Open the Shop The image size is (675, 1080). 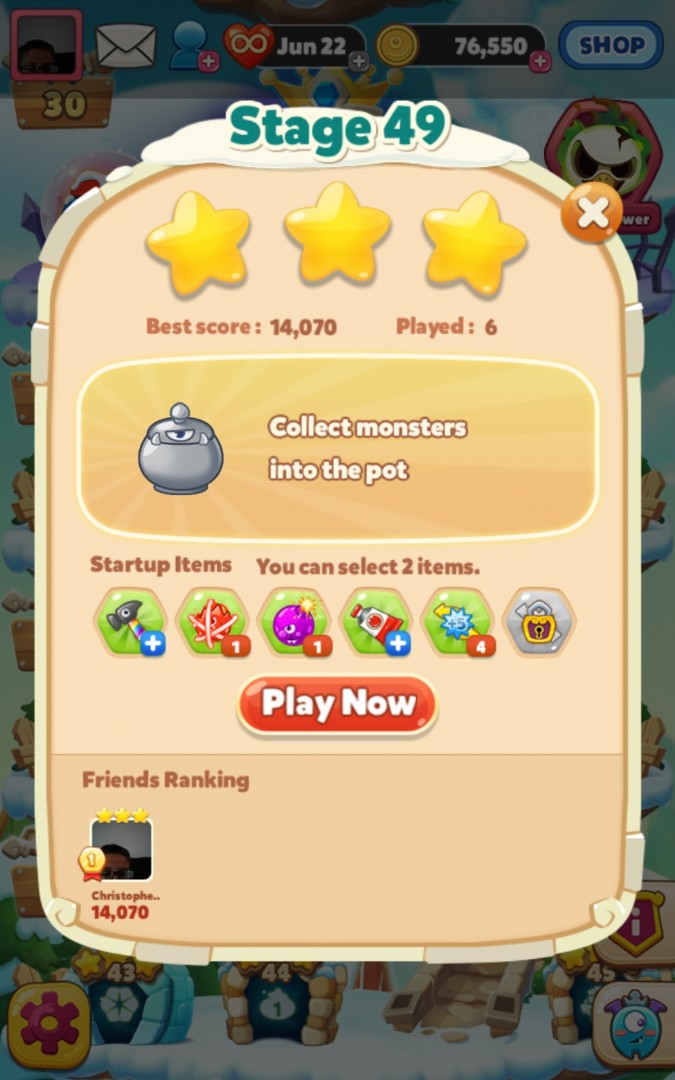point(610,45)
